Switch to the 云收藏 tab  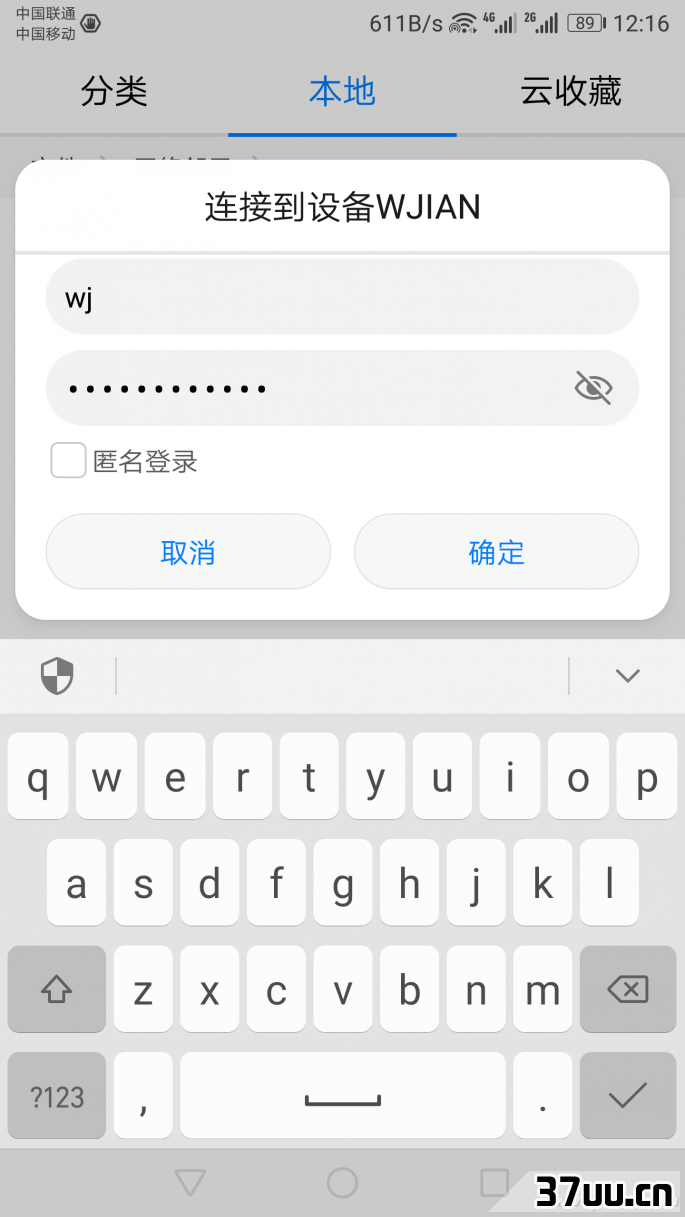click(571, 91)
